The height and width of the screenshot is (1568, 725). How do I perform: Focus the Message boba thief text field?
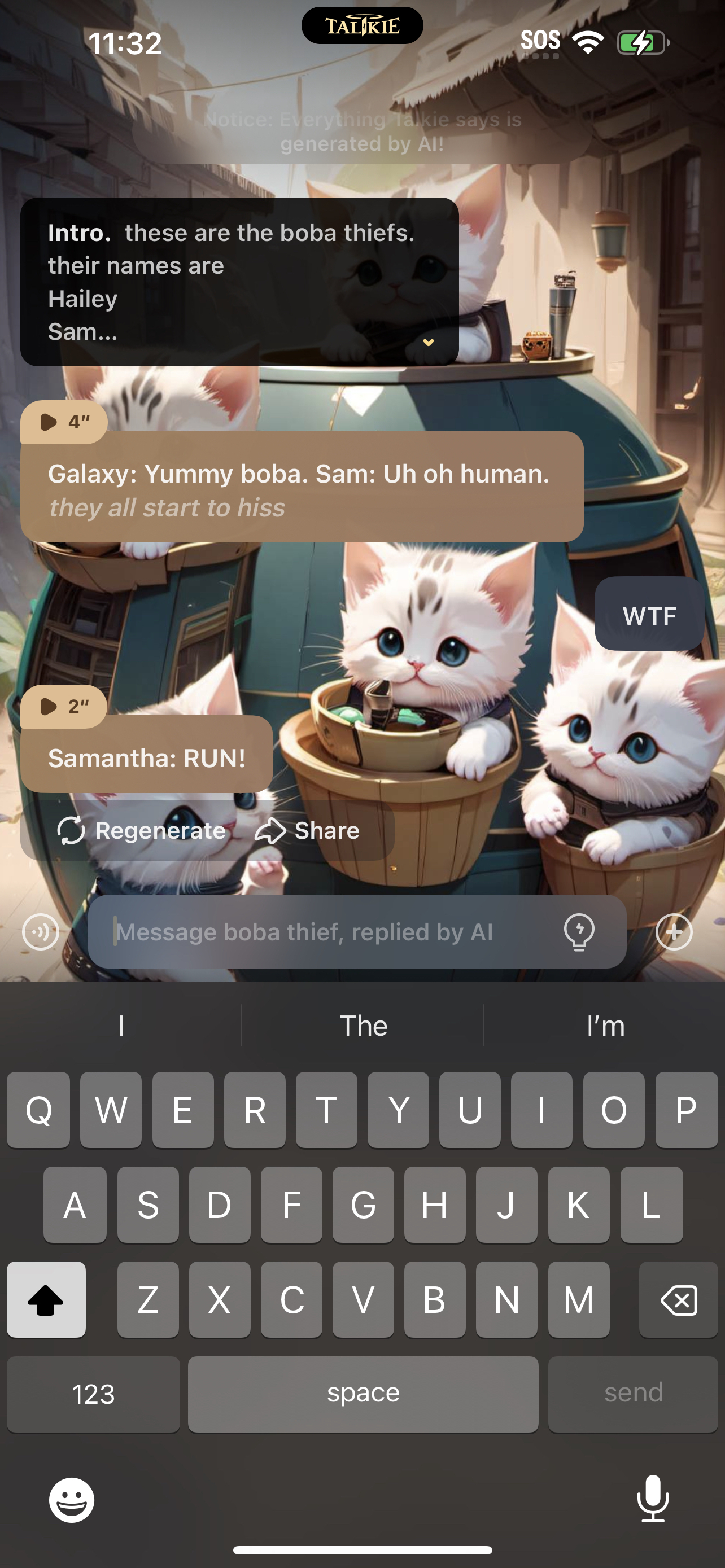pyautogui.click(x=329, y=931)
